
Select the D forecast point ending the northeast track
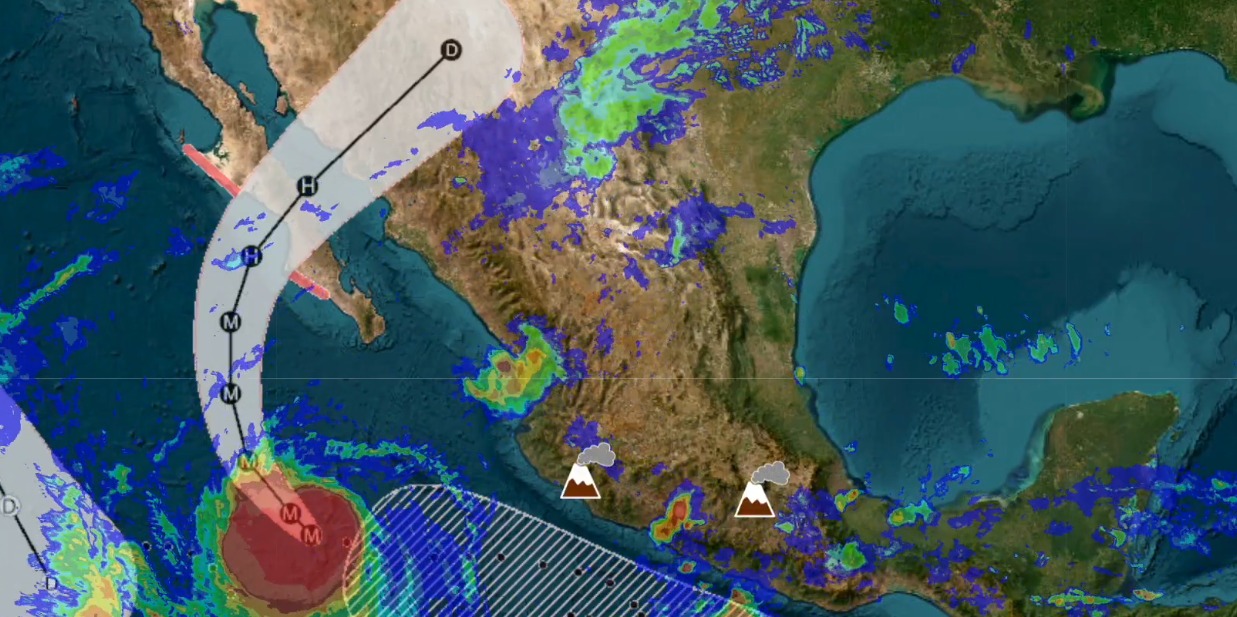click(x=451, y=50)
